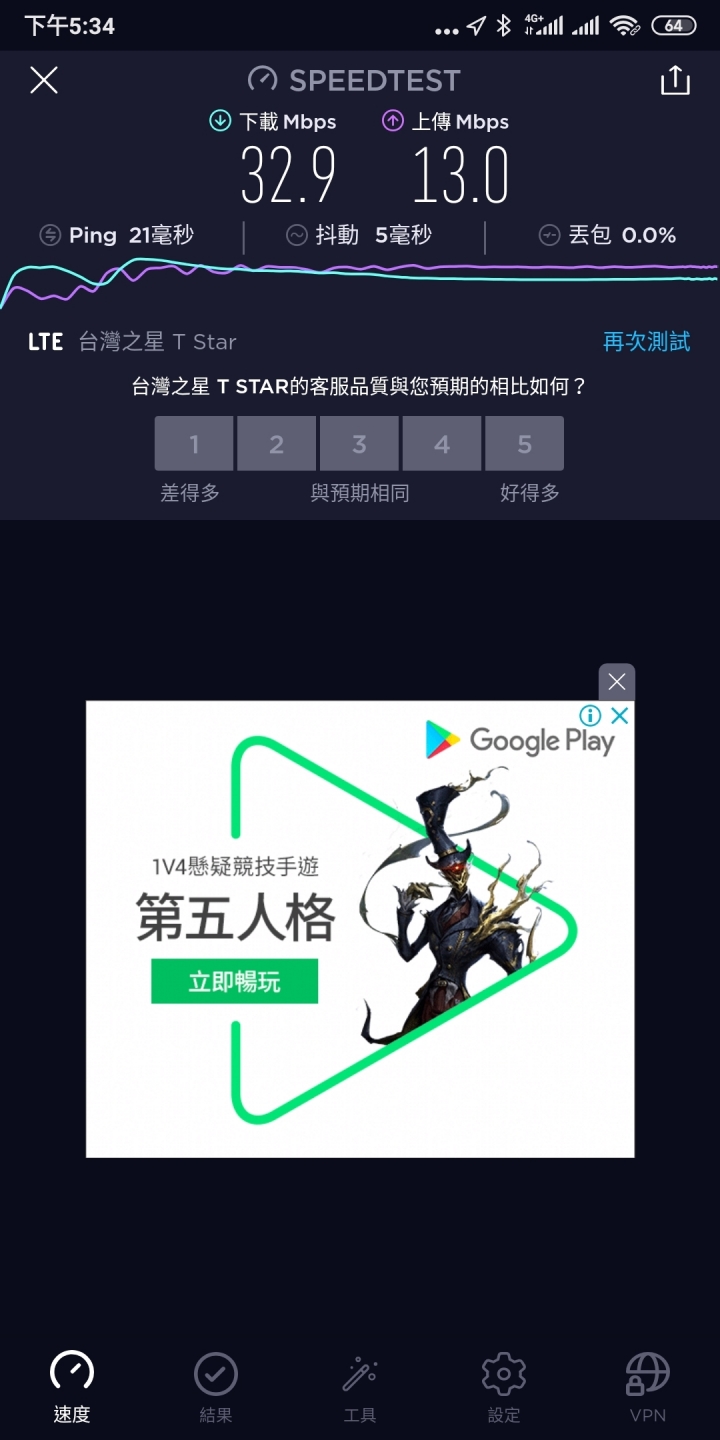Close the Google Play ad via blue X
The height and width of the screenshot is (1440, 720).
point(620,715)
